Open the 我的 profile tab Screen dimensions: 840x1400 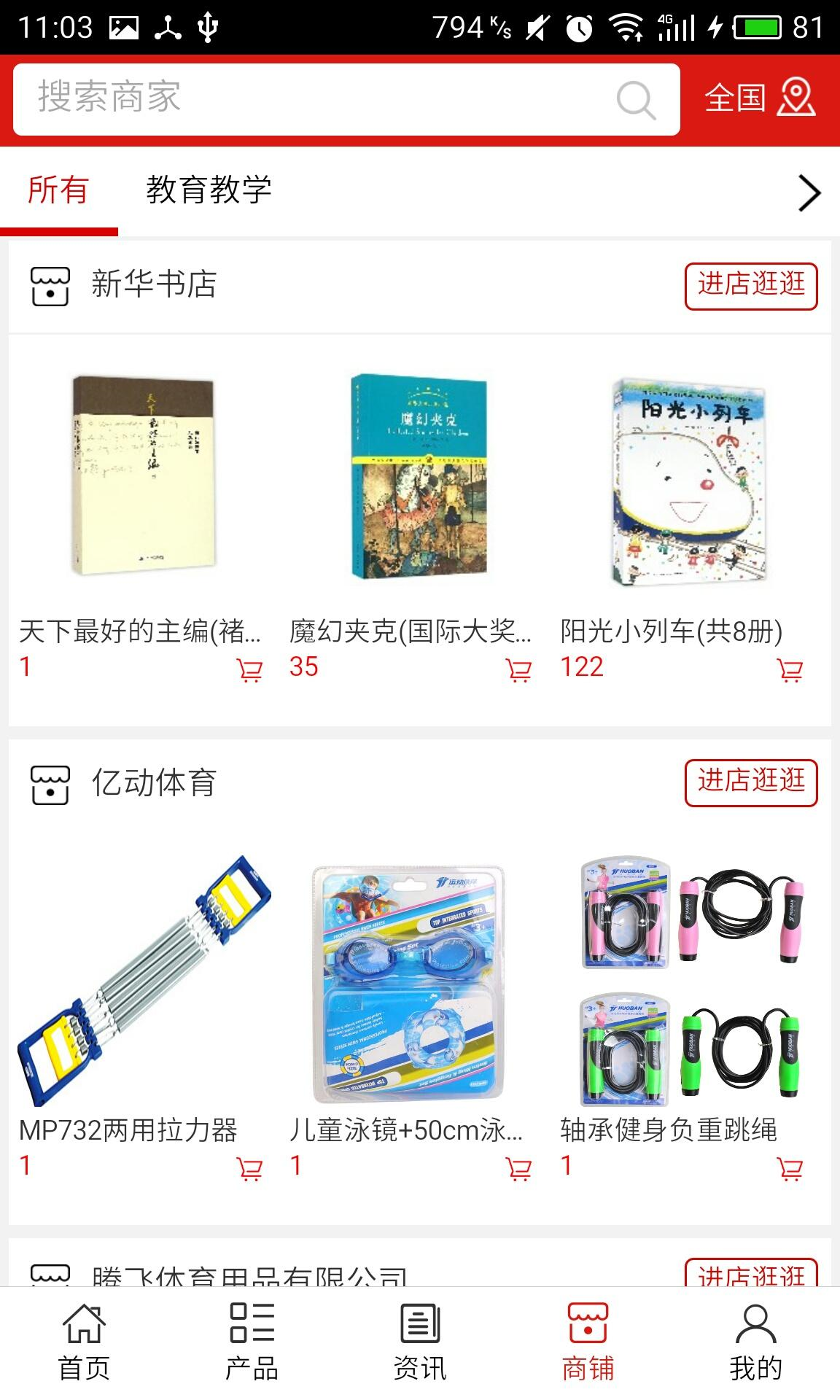755,1342
